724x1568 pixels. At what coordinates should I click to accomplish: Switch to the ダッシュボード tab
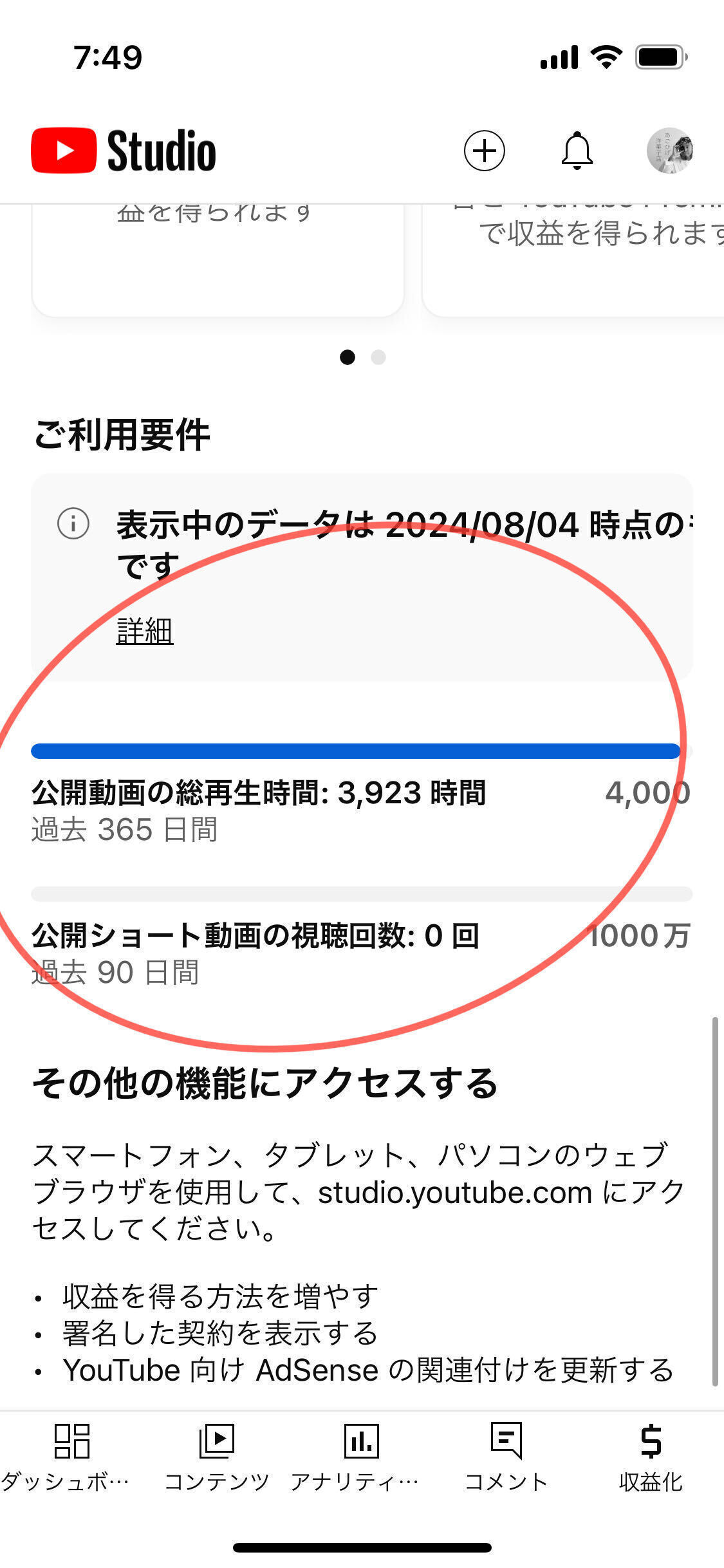66,1457
